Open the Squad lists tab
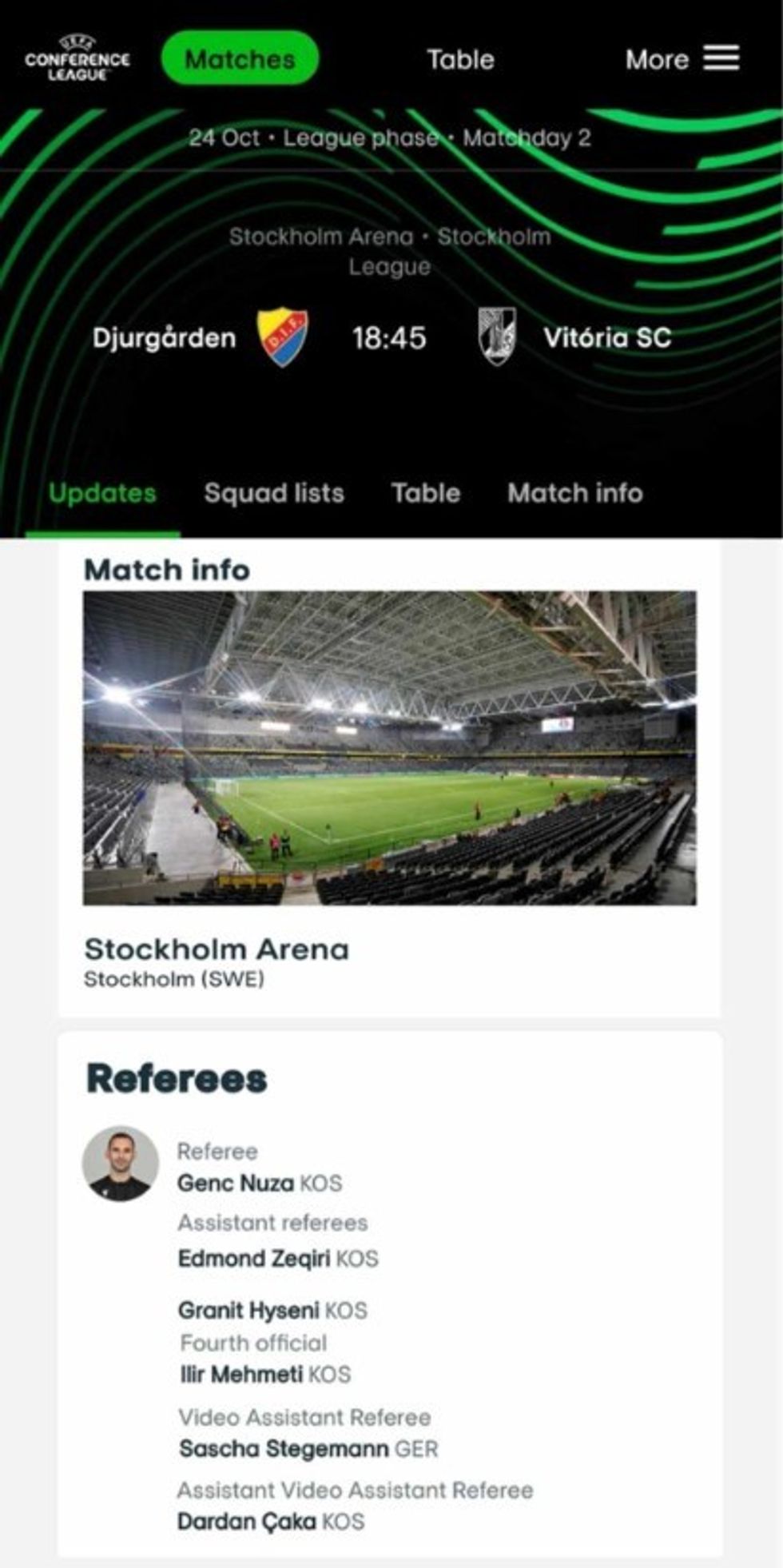783x1568 pixels. pyautogui.click(x=274, y=493)
